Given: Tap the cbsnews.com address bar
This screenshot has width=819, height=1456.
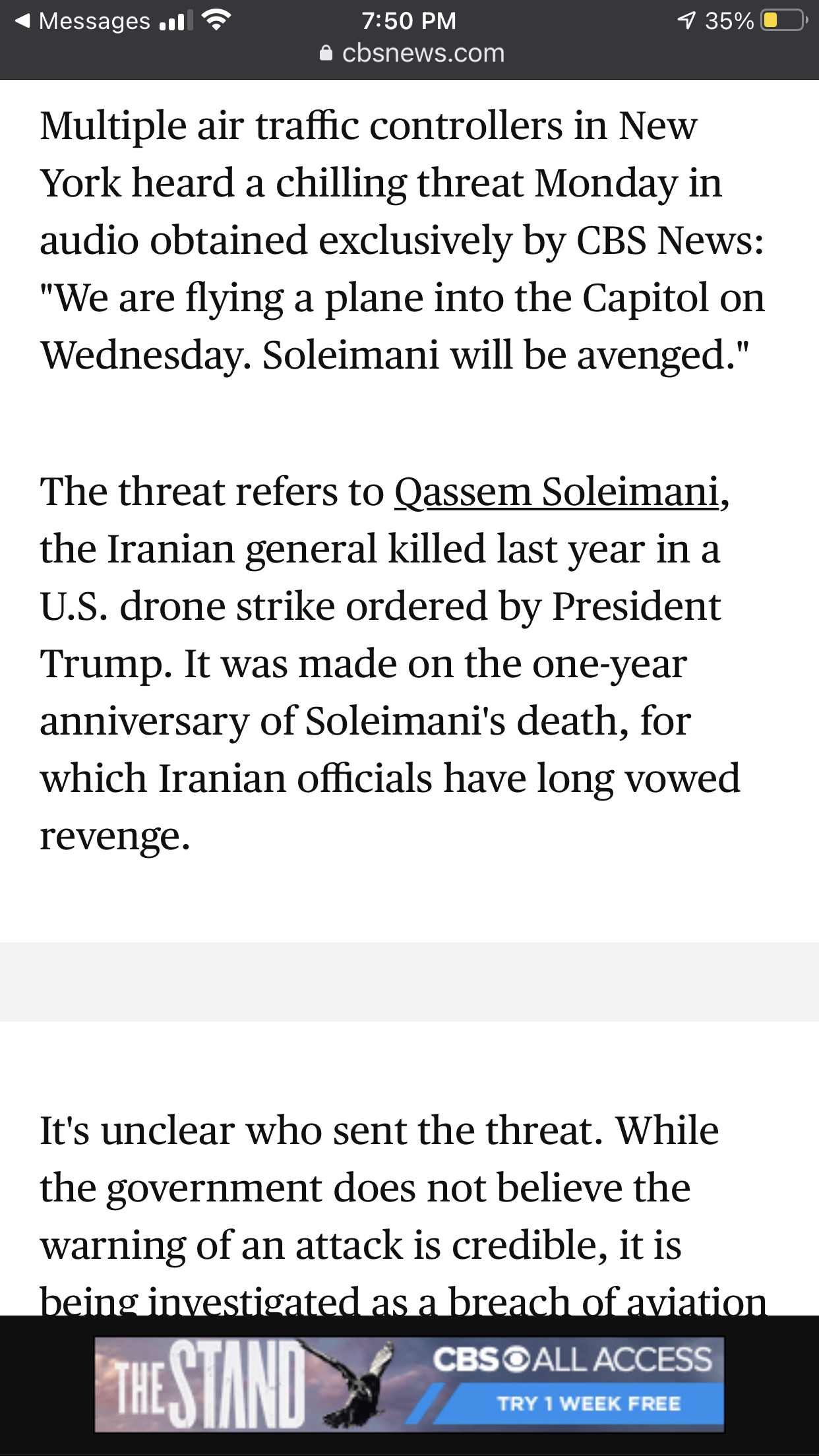Looking at the screenshot, I should click(x=411, y=53).
